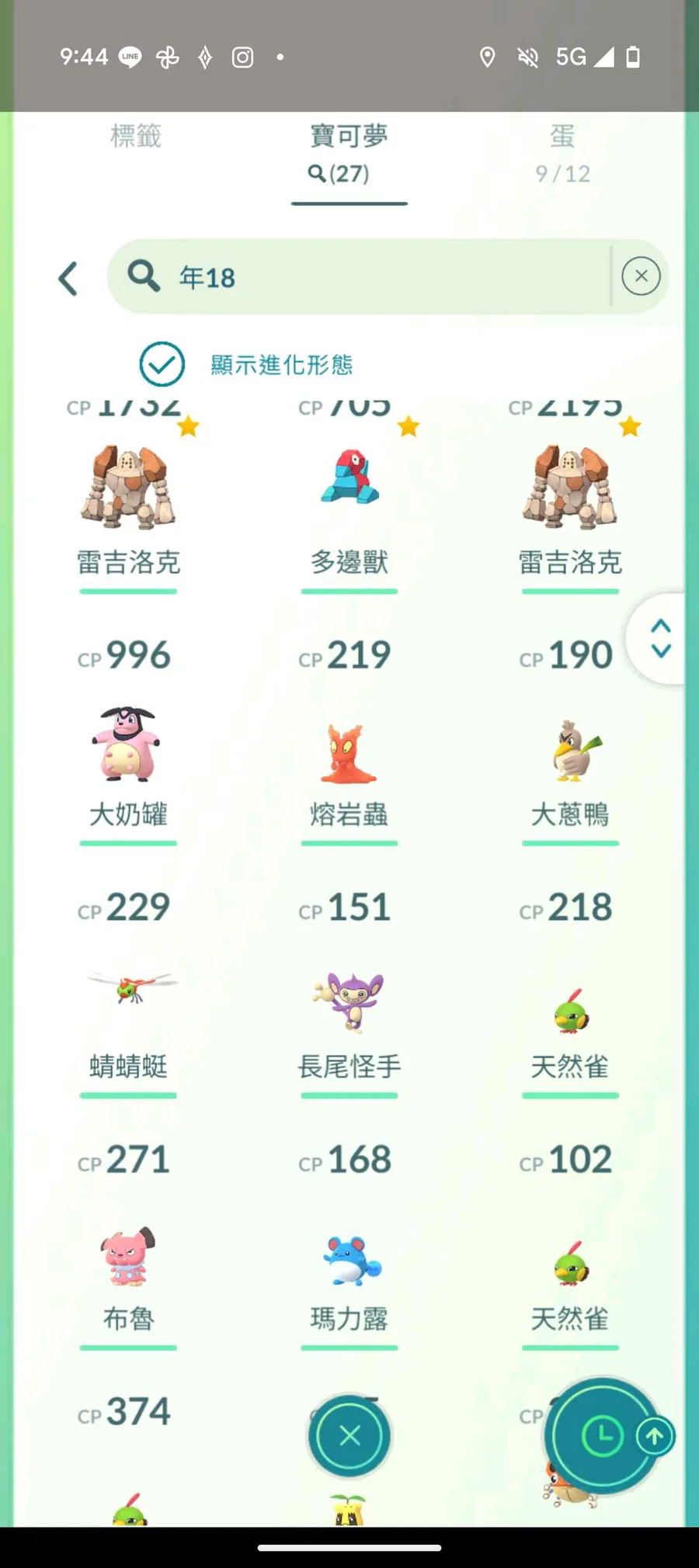This screenshot has width=699, height=1568.
Task: Close the Pokémon list with X button
Action: coord(349,1436)
